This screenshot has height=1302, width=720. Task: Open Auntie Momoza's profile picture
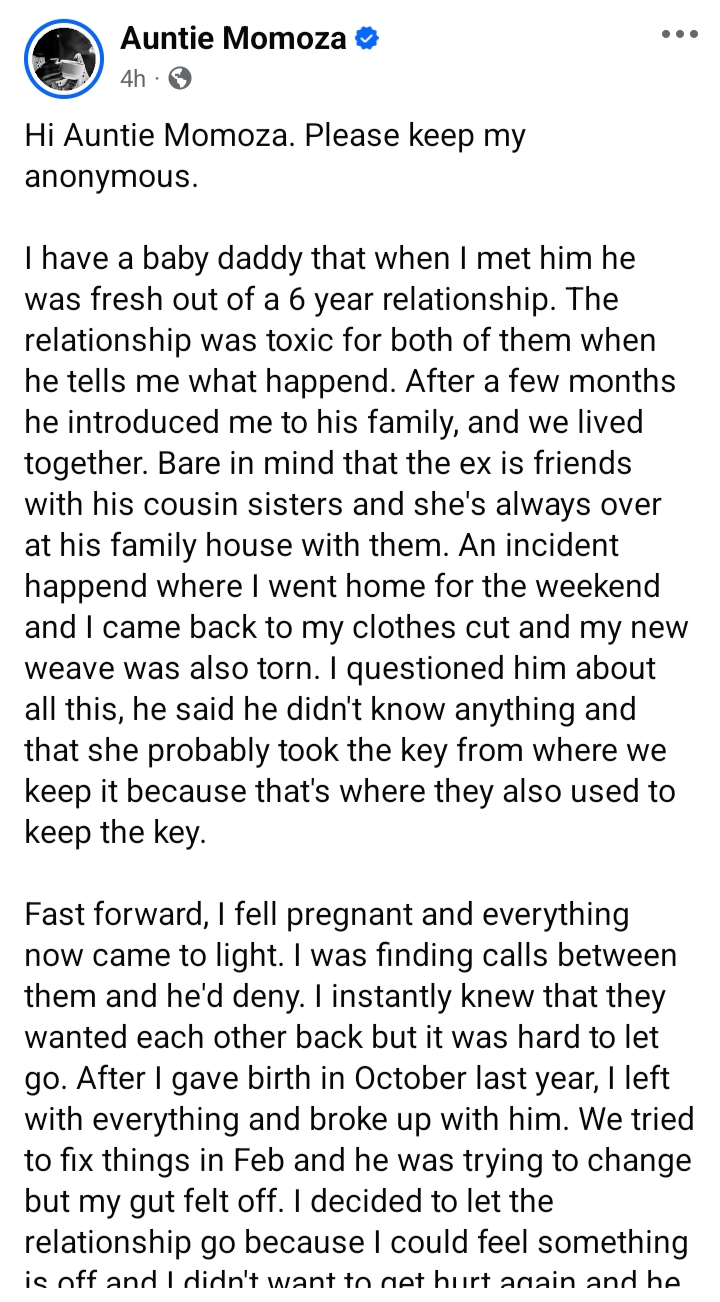(x=64, y=58)
